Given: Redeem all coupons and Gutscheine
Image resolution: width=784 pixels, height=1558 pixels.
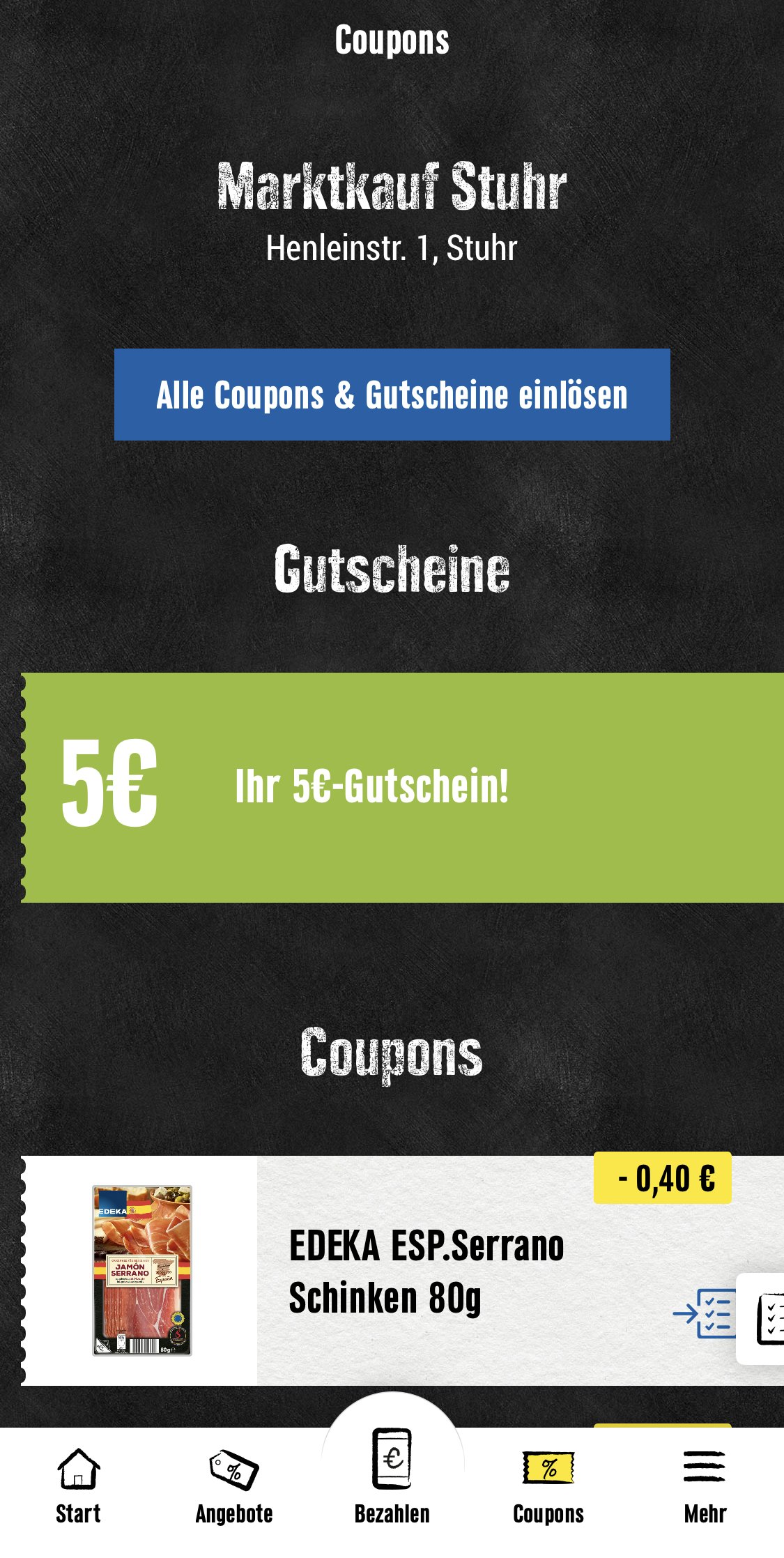Looking at the screenshot, I should [x=392, y=395].
